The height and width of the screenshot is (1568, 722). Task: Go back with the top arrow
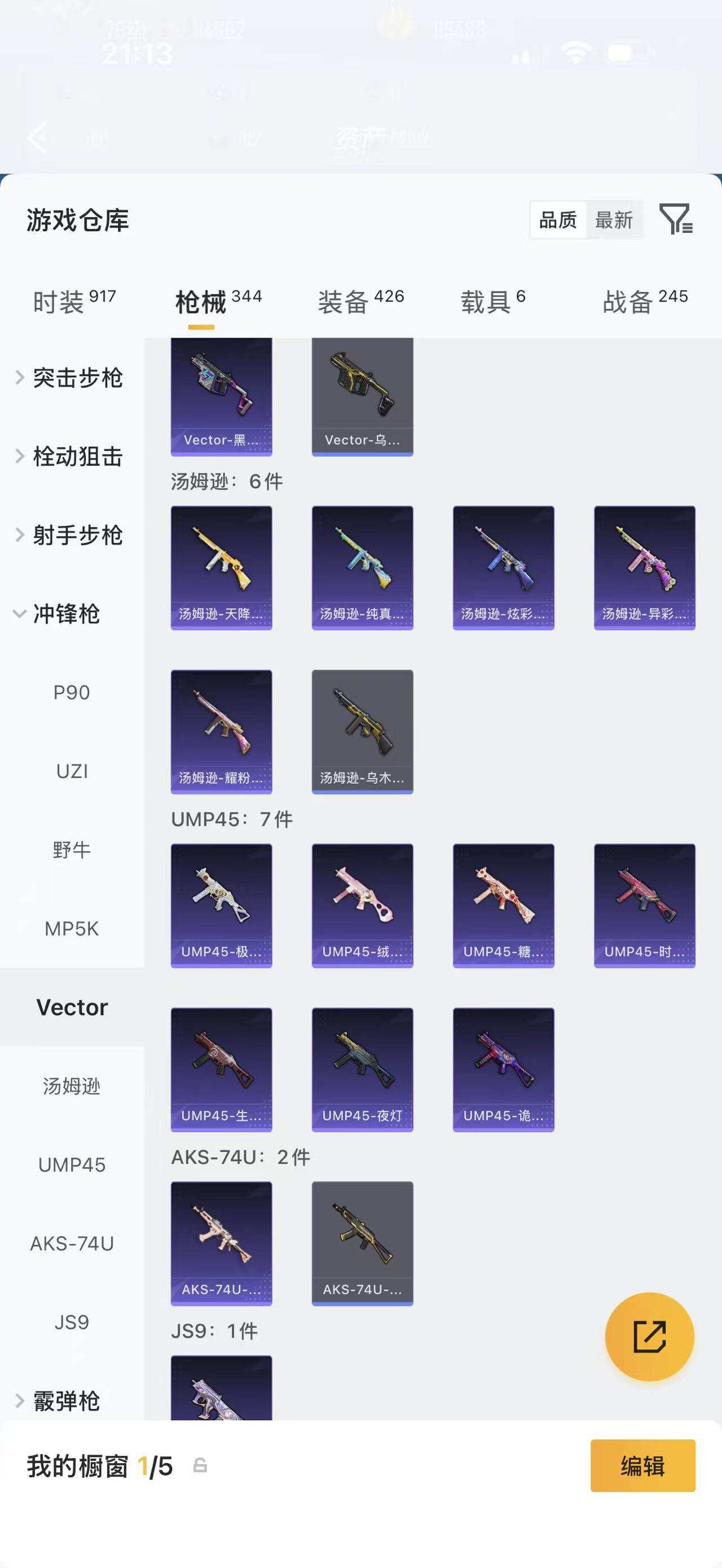click(38, 136)
